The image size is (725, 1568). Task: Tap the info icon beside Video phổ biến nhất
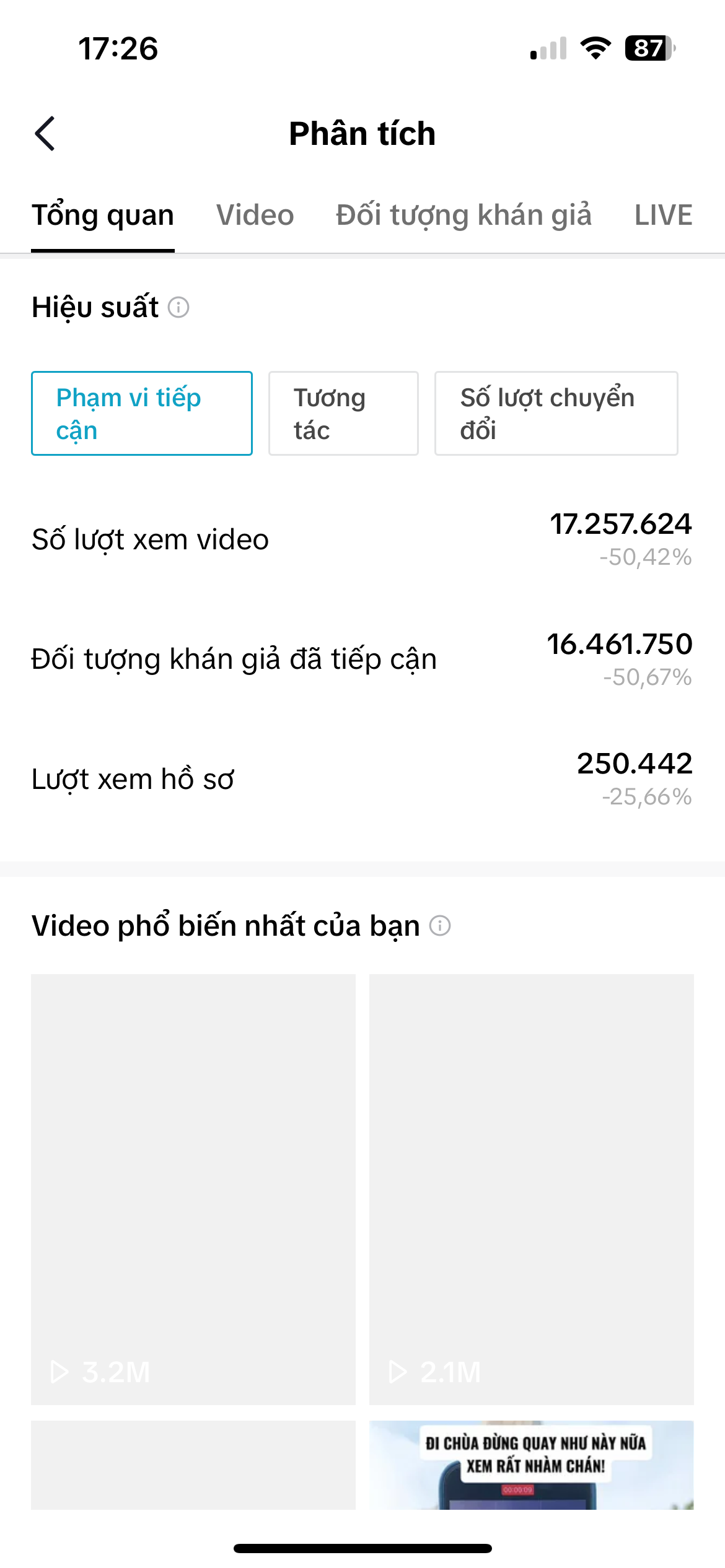click(x=440, y=926)
